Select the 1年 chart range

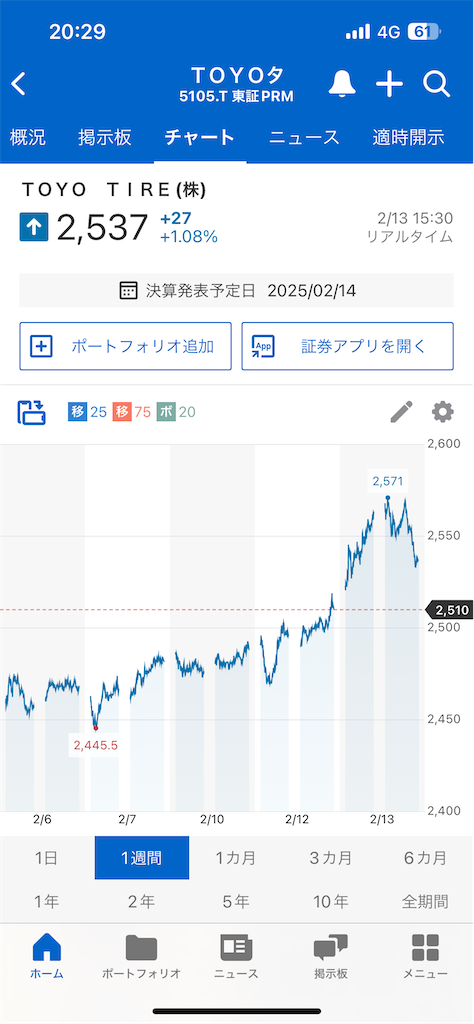[47, 902]
